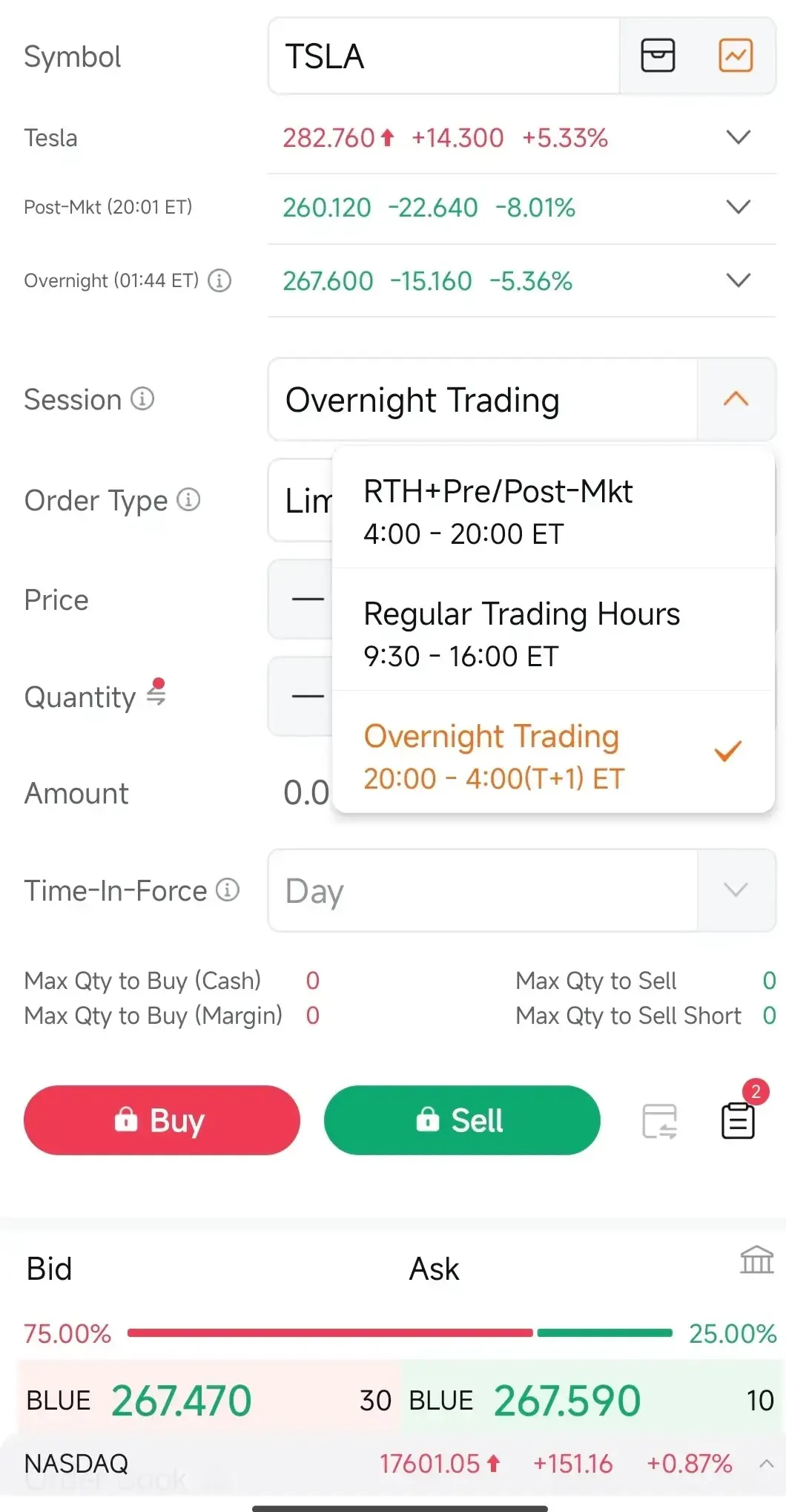Tap the red Buy button
Viewport: 786px width, 1512px height.
pyautogui.click(x=162, y=1120)
